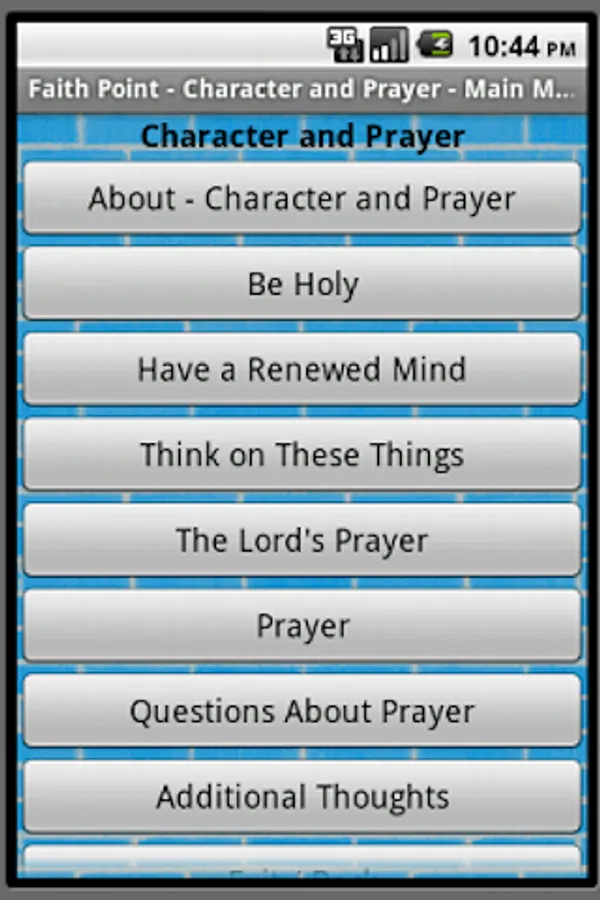Go to the Prayer section
This screenshot has width=600, height=900.
(302, 626)
